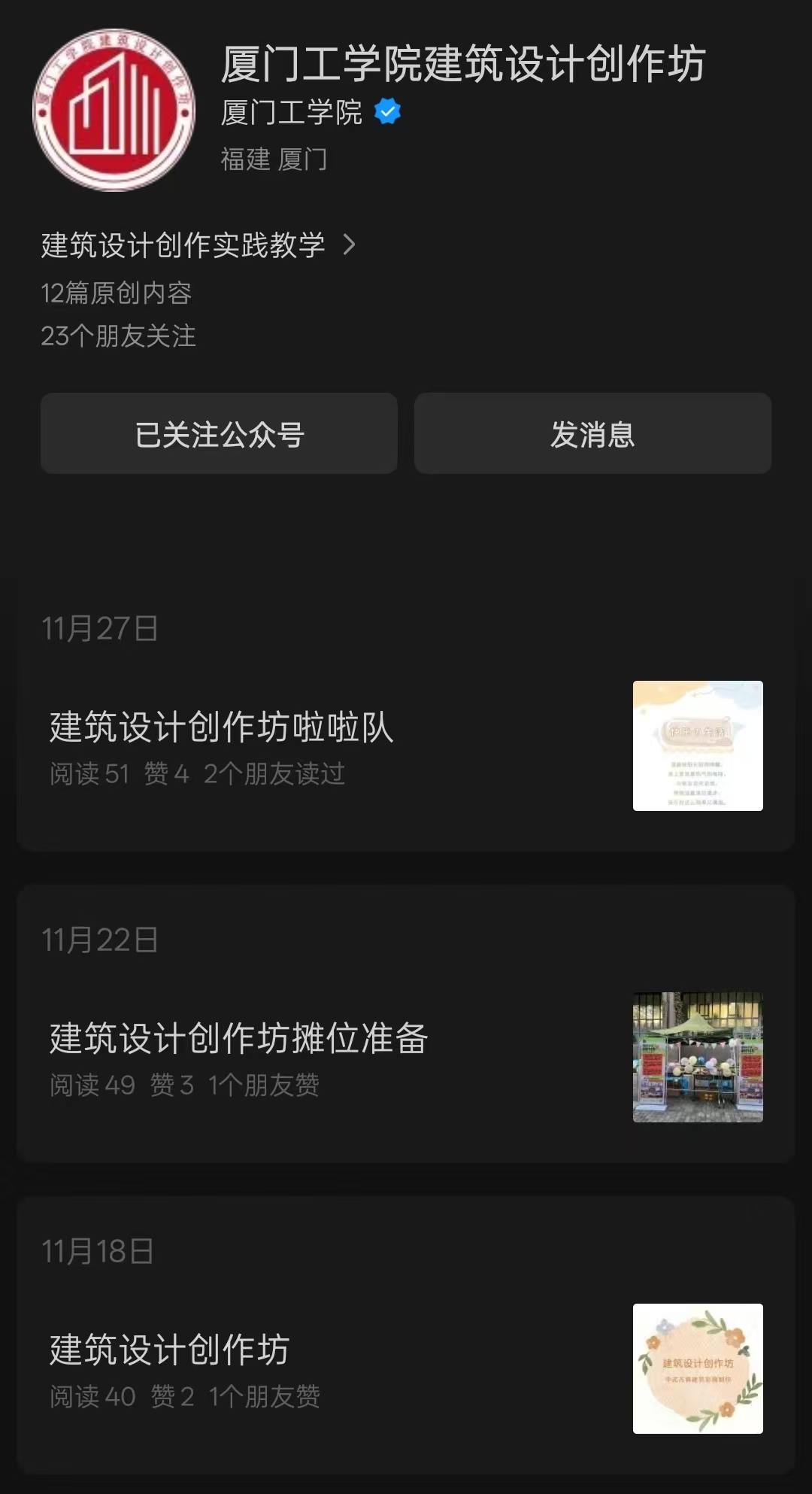812x1494 pixels.
Task: Open article 建筑设计创作坊摊位准备
Action: pyautogui.click(x=239, y=1039)
